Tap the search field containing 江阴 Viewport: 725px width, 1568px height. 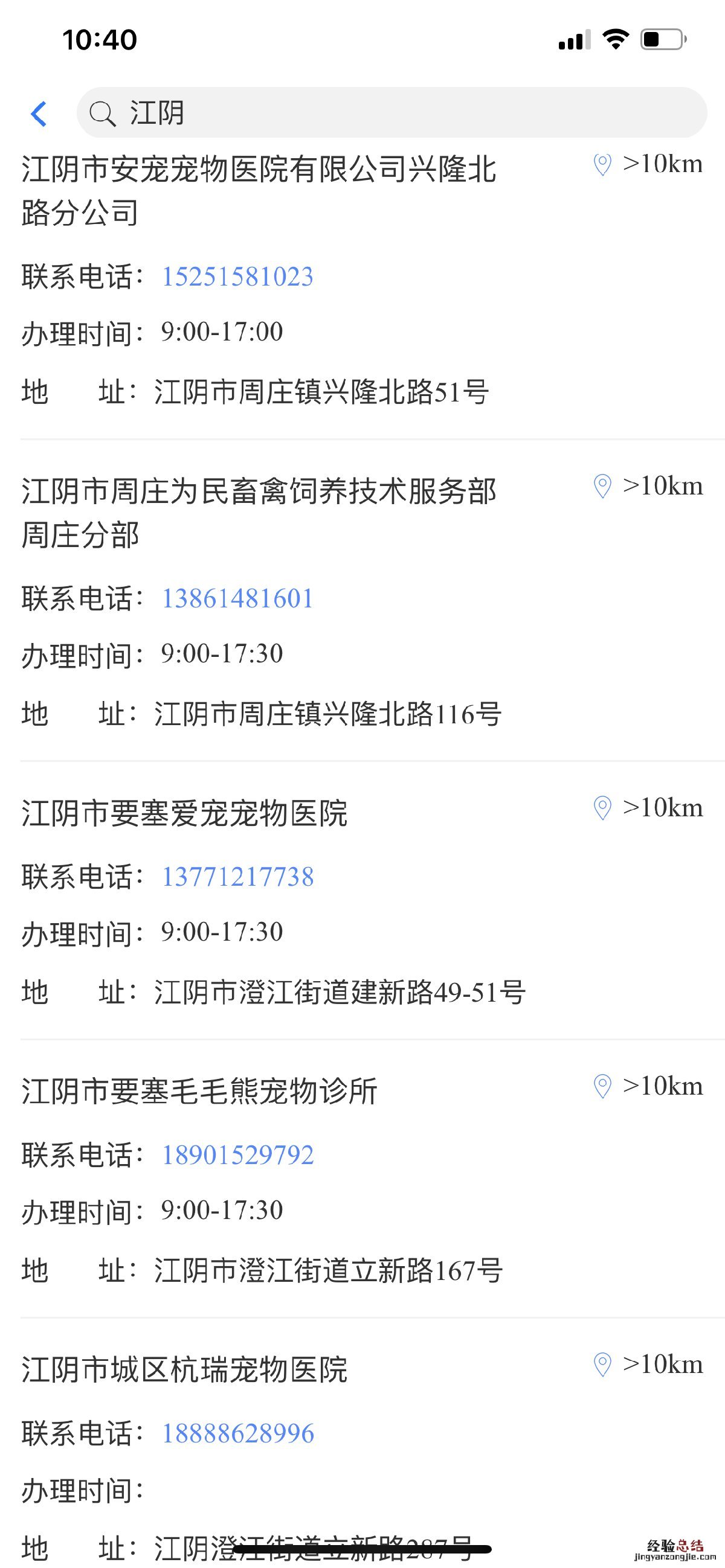point(391,113)
